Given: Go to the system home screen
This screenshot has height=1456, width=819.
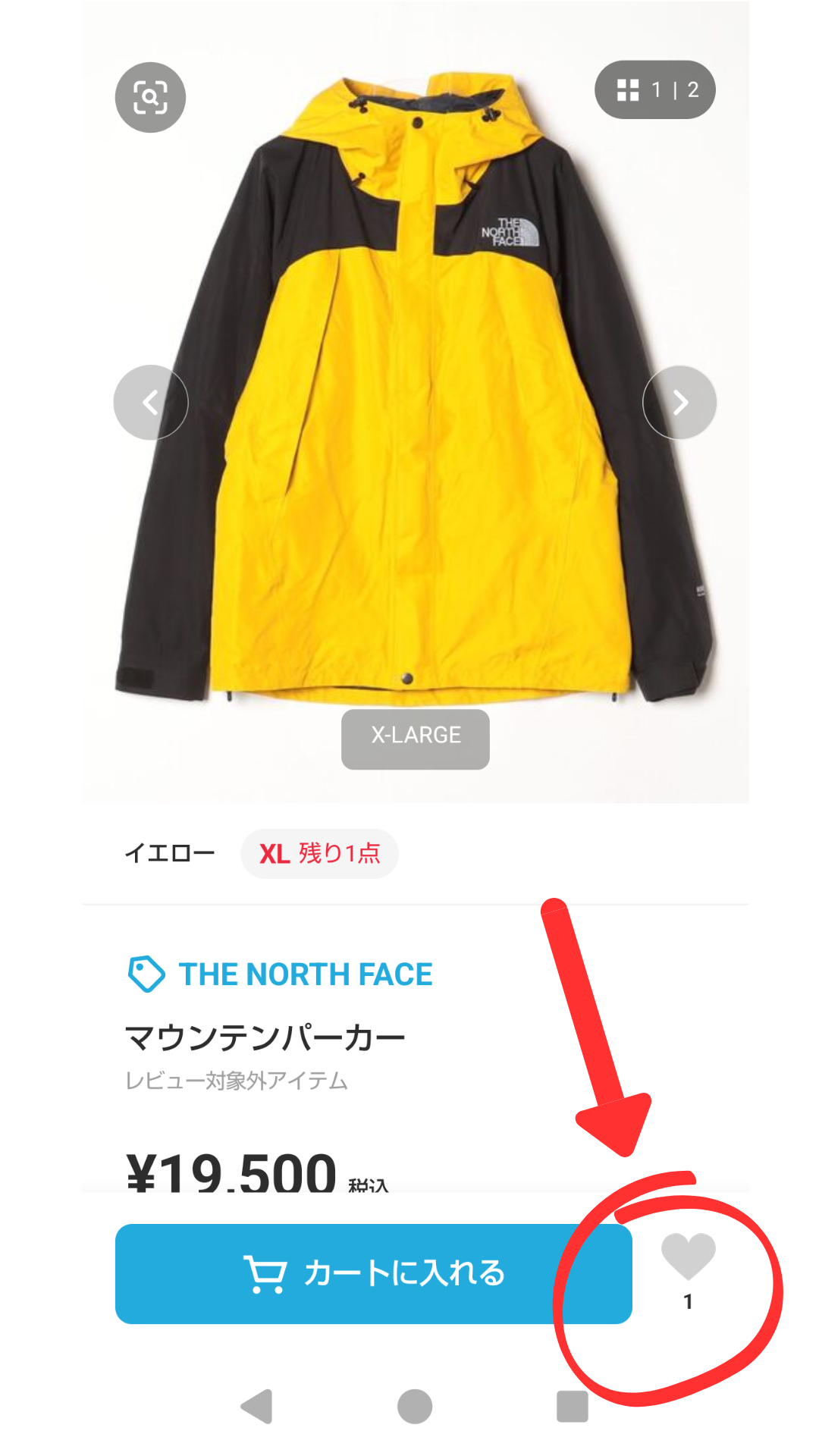Looking at the screenshot, I should tap(415, 1407).
